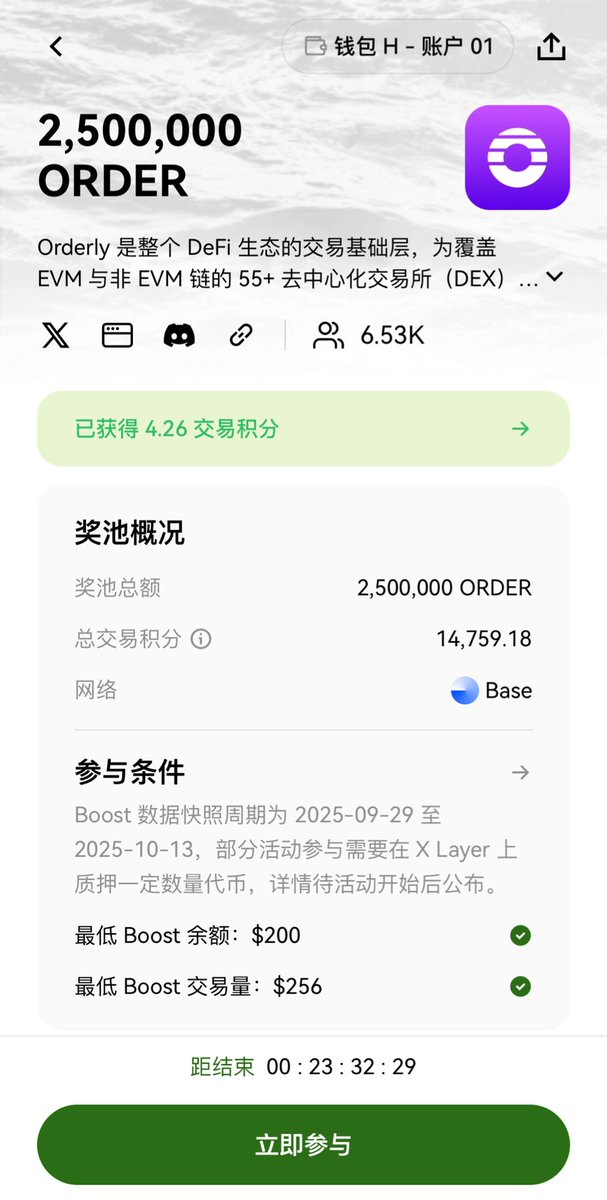Open Orderly's Discord server
This screenshot has width=607, height=1200.
click(x=179, y=335)
